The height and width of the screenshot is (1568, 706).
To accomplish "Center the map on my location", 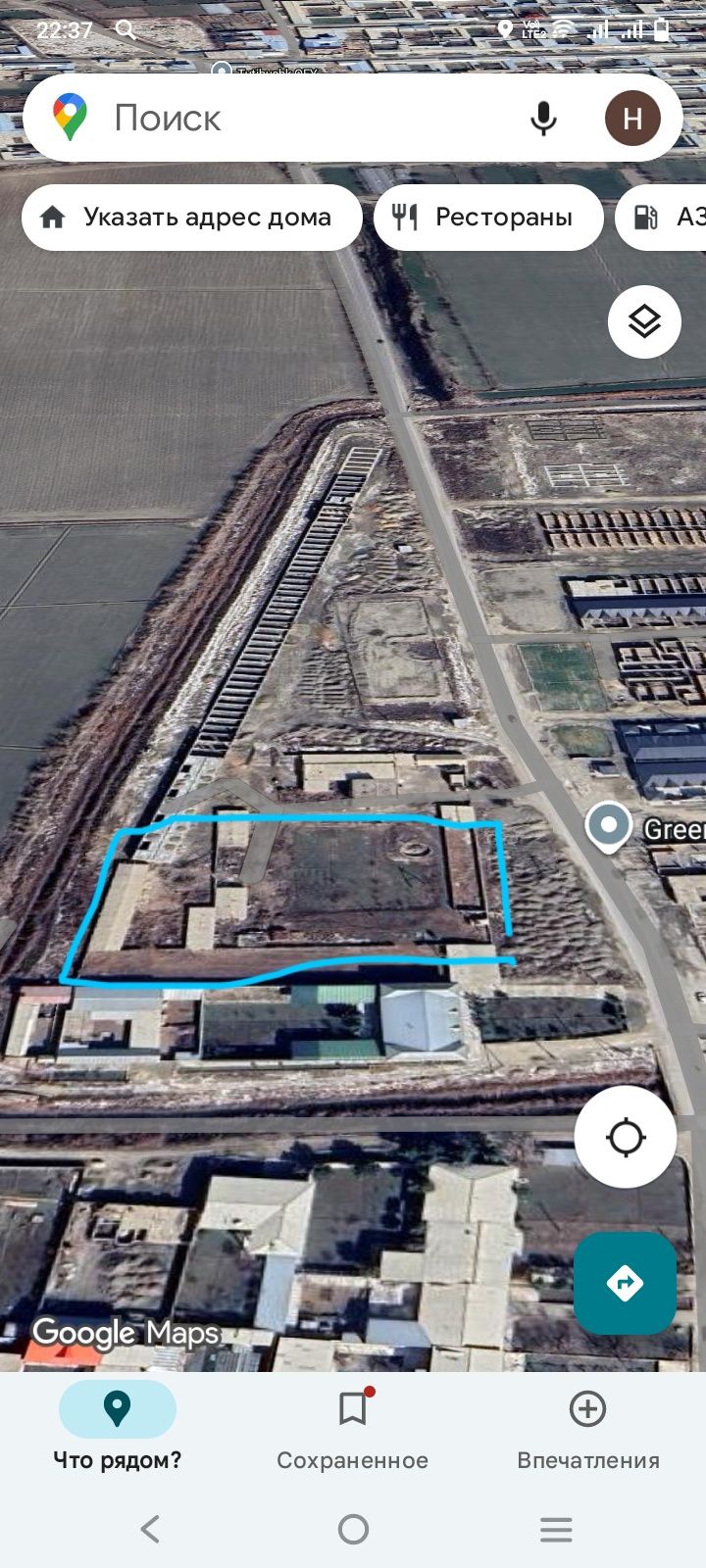I will coord(625,1138).
